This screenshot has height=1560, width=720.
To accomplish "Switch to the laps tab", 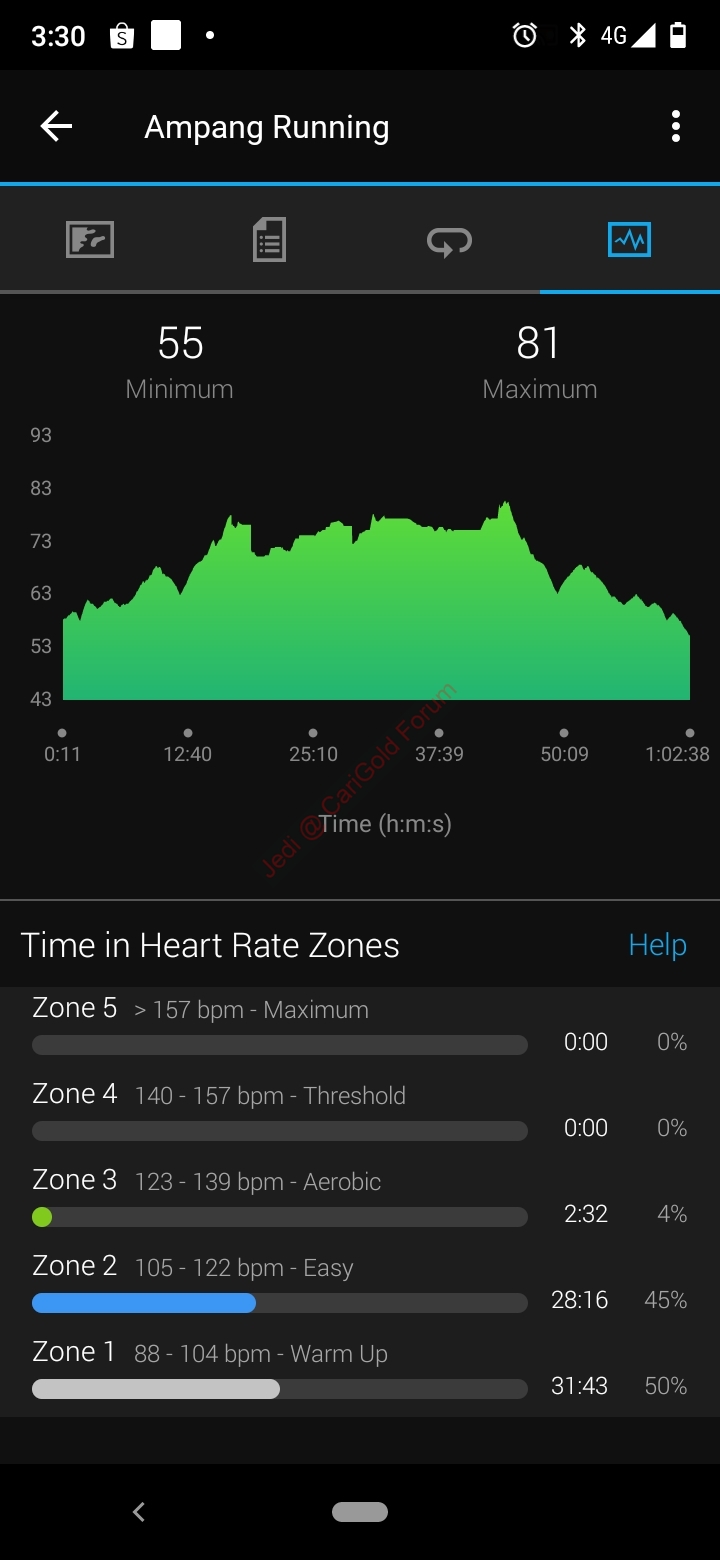I will [x=449, y=240].
